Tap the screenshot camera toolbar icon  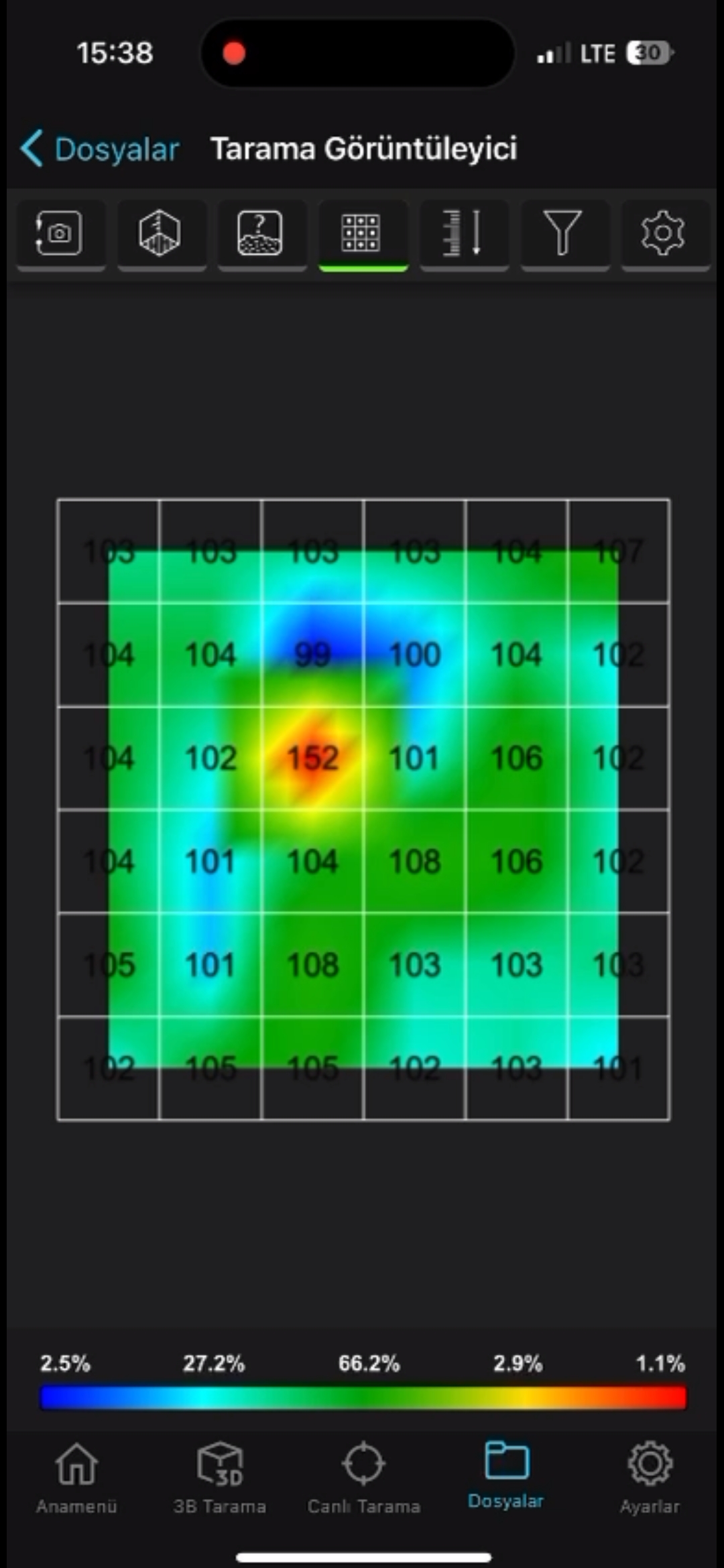60,233
